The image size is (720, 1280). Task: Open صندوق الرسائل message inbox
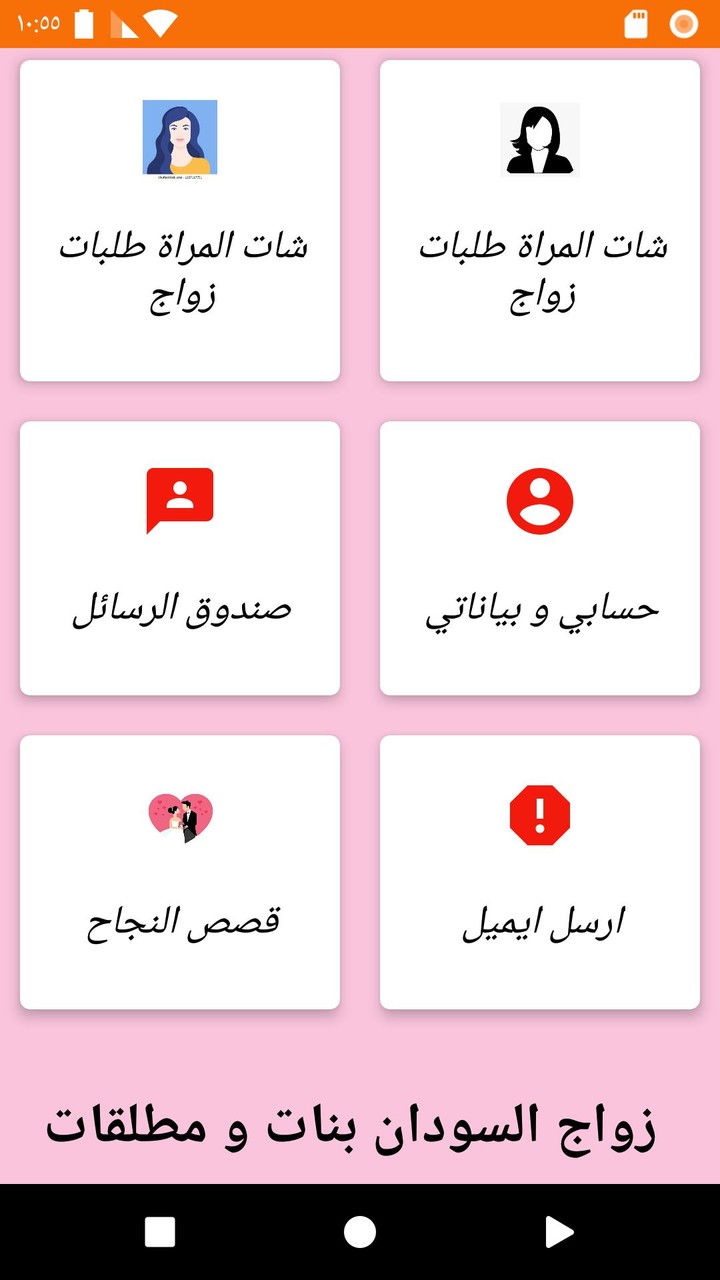[x=180, y=558]
